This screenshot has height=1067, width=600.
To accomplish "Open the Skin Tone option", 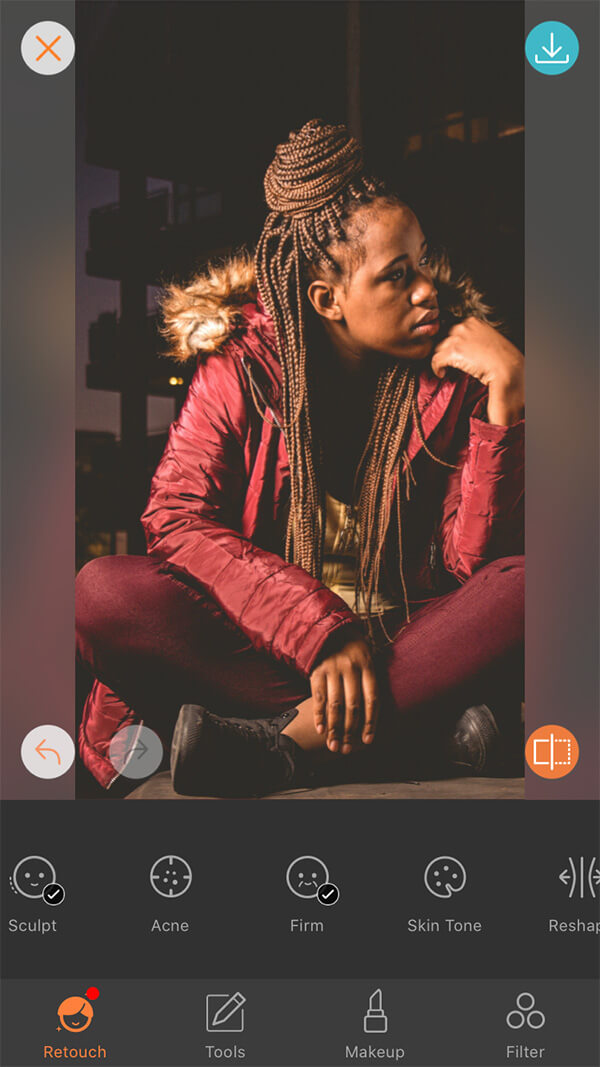I will (x=445, y=892).
